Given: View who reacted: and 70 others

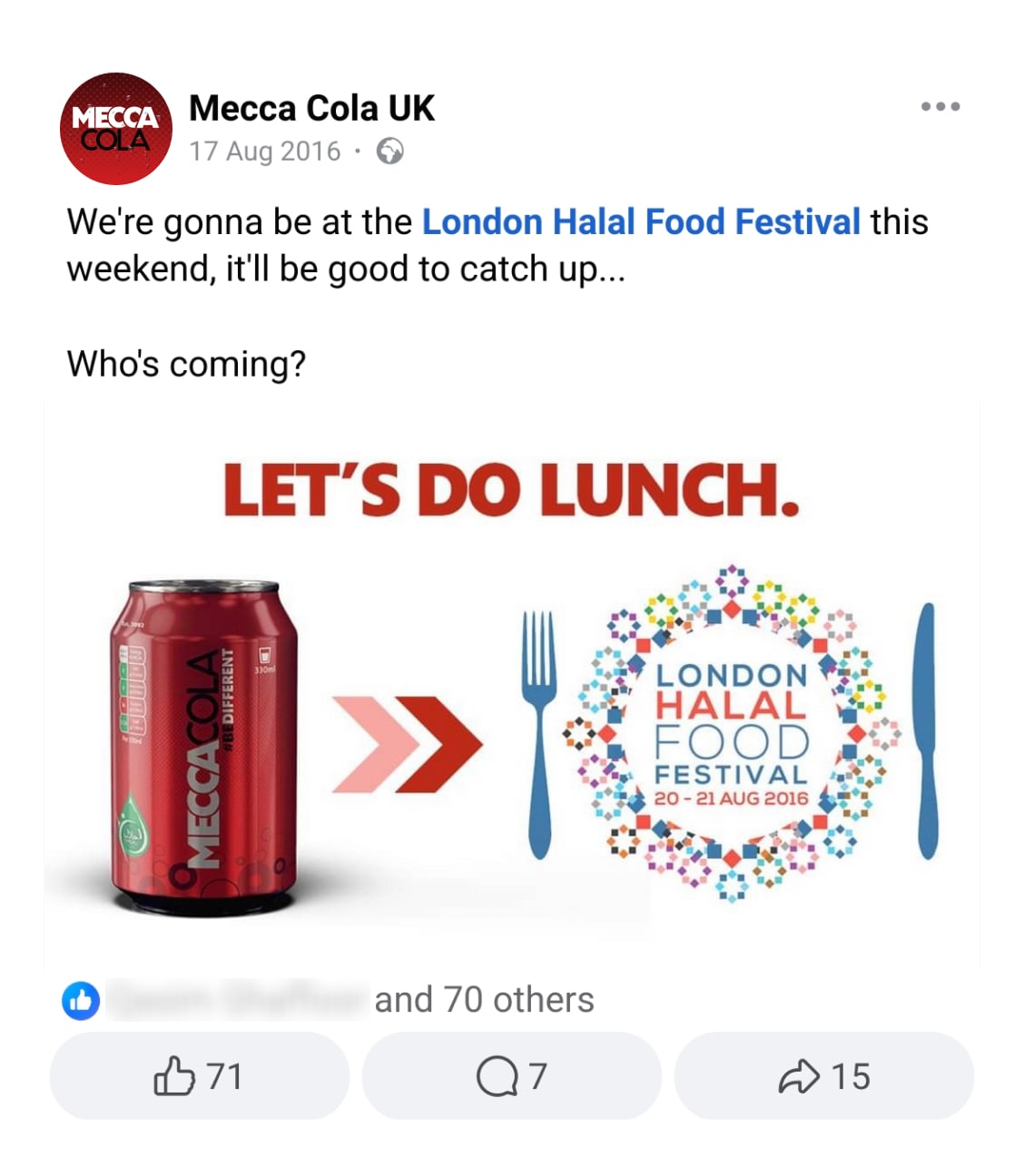Looking at the screenshot, I should pyautogui.click(x=484, y=1000).
